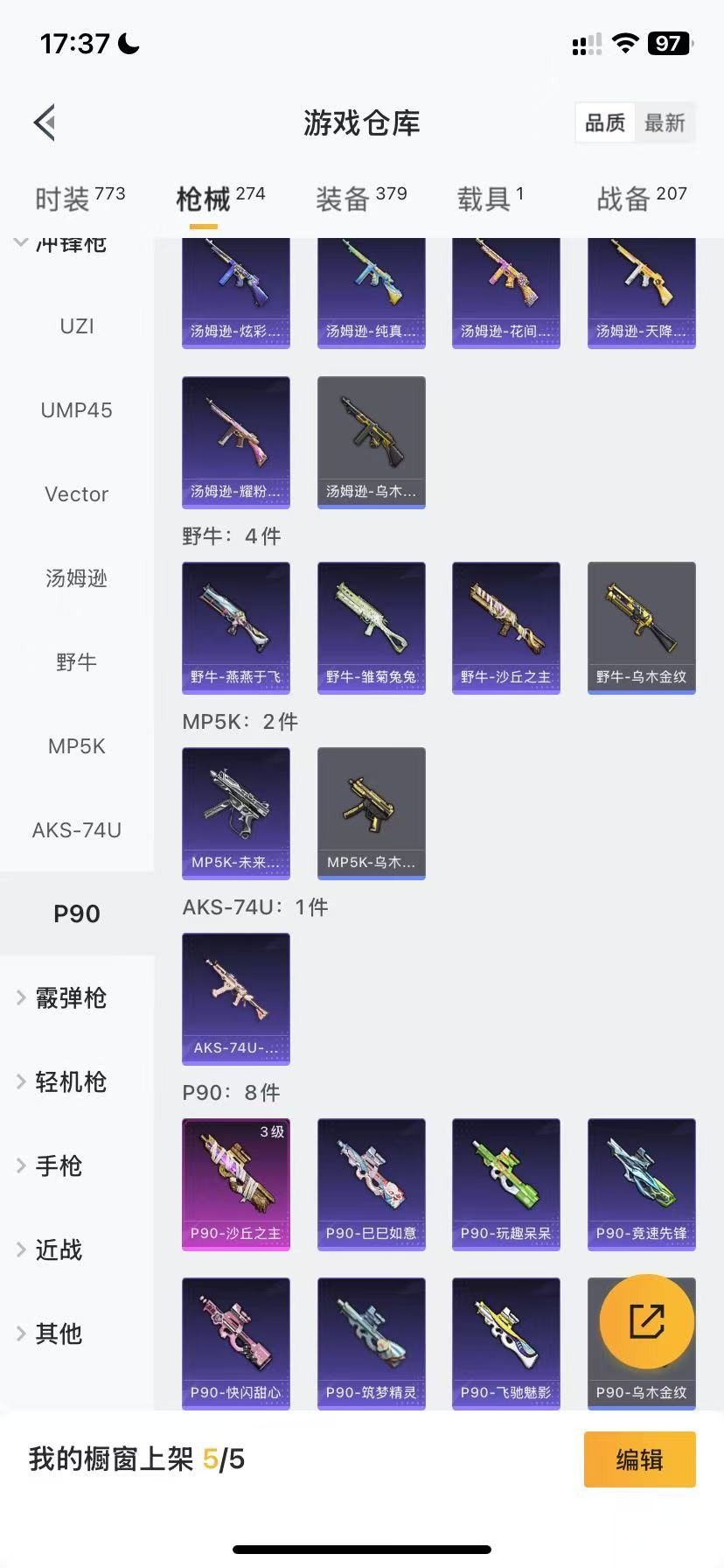Image resolution: width=724 pixels, height=1568 pixels.
Task: Go back using the top-left arrow
Action: click(x=45, y=122)
